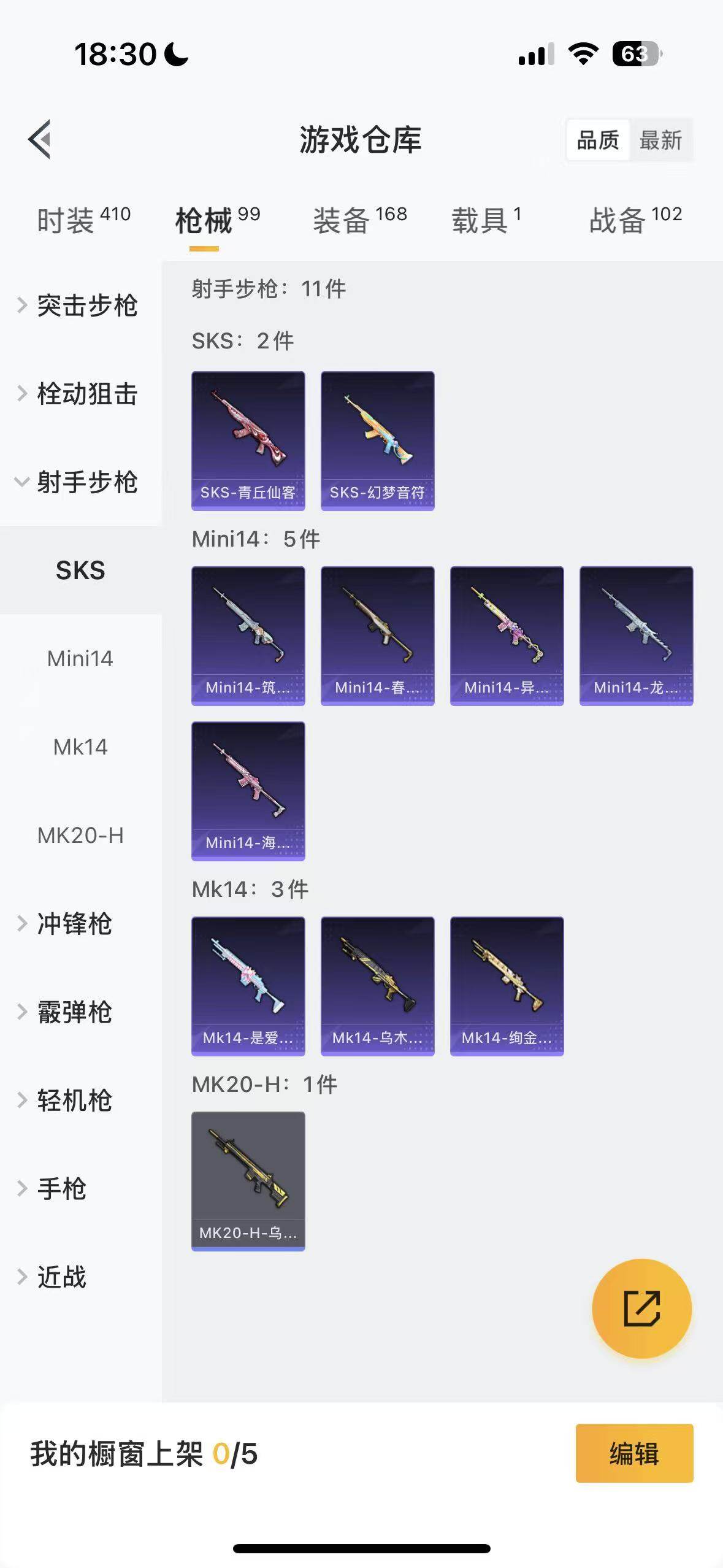Open the SKS-幻梦音符 skin
Viewport: 723px width, 1568px height.
click(x=378, y=440)
